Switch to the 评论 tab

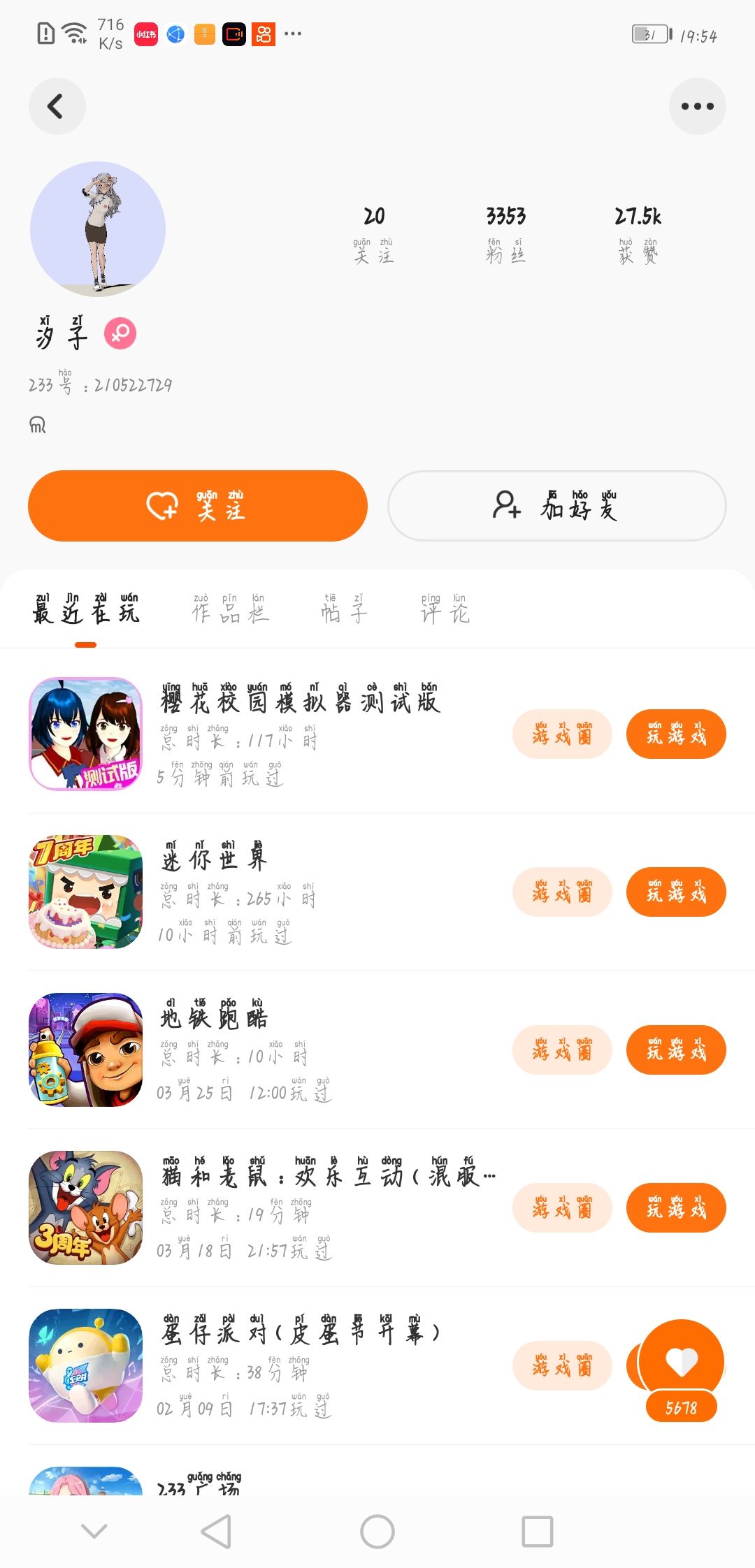[445, 609]
